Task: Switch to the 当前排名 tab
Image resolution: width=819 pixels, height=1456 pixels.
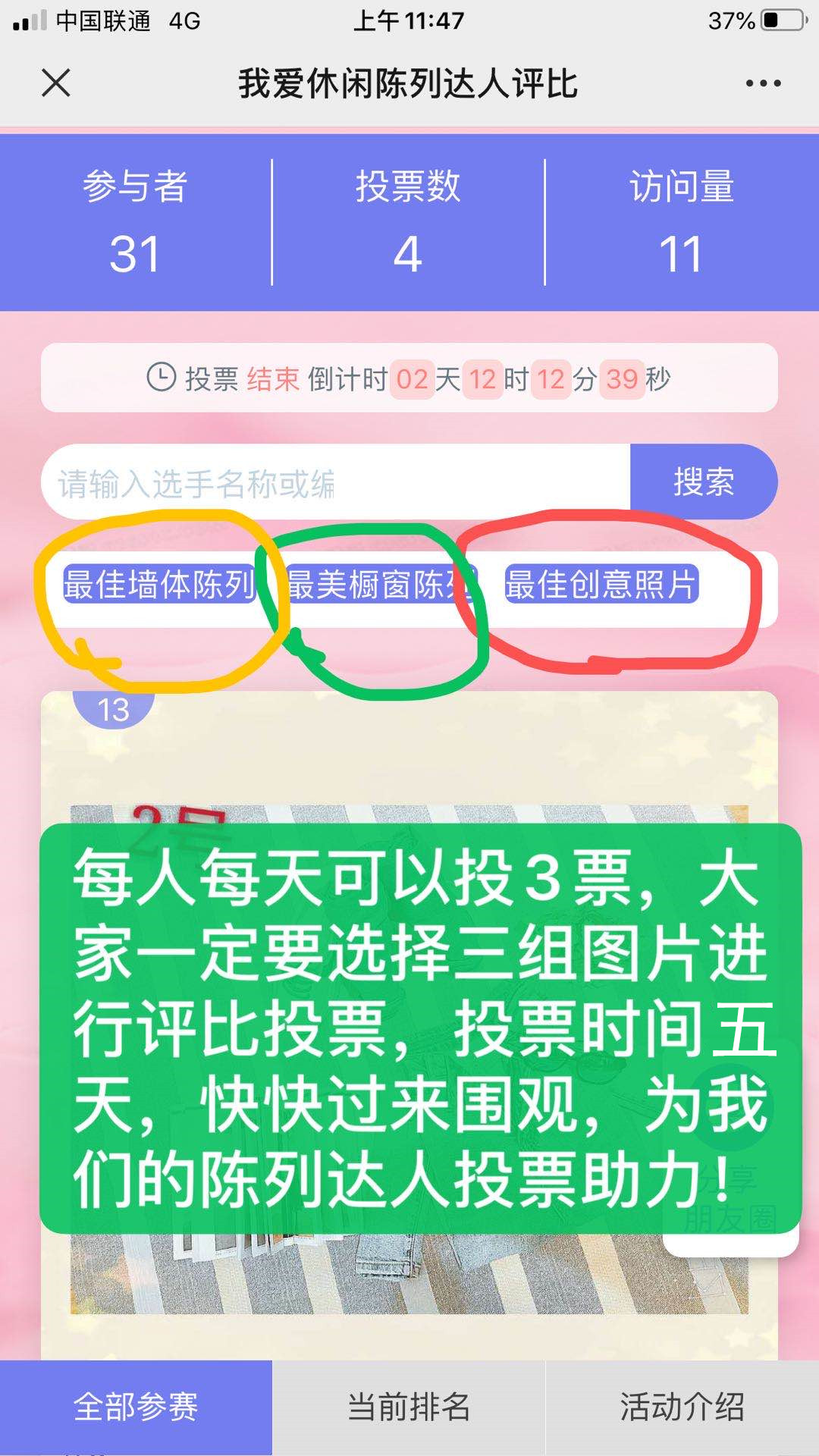Action: pos(409,1407)
